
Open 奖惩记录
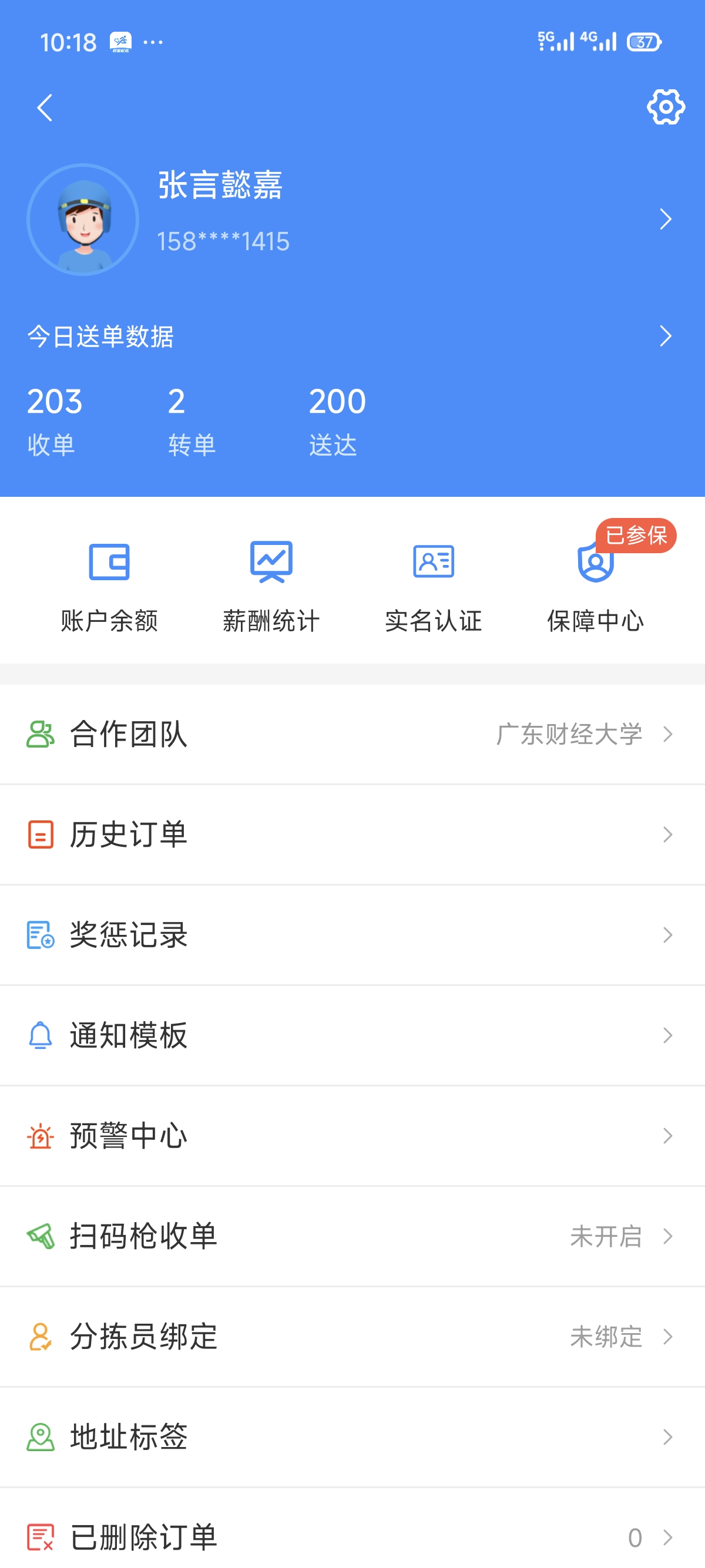tap(352, 935)
